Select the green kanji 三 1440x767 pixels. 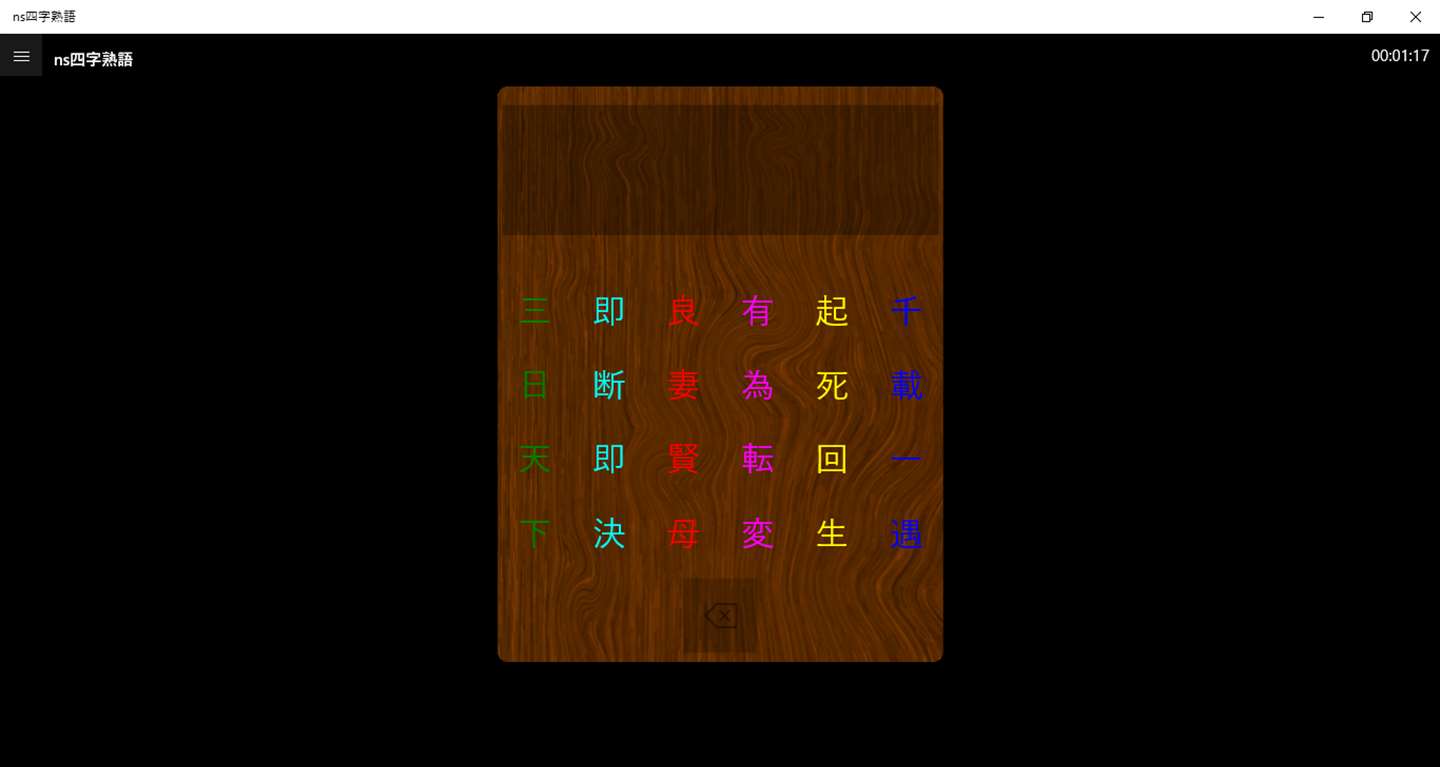pyautogui.click(x=535, y=311)
